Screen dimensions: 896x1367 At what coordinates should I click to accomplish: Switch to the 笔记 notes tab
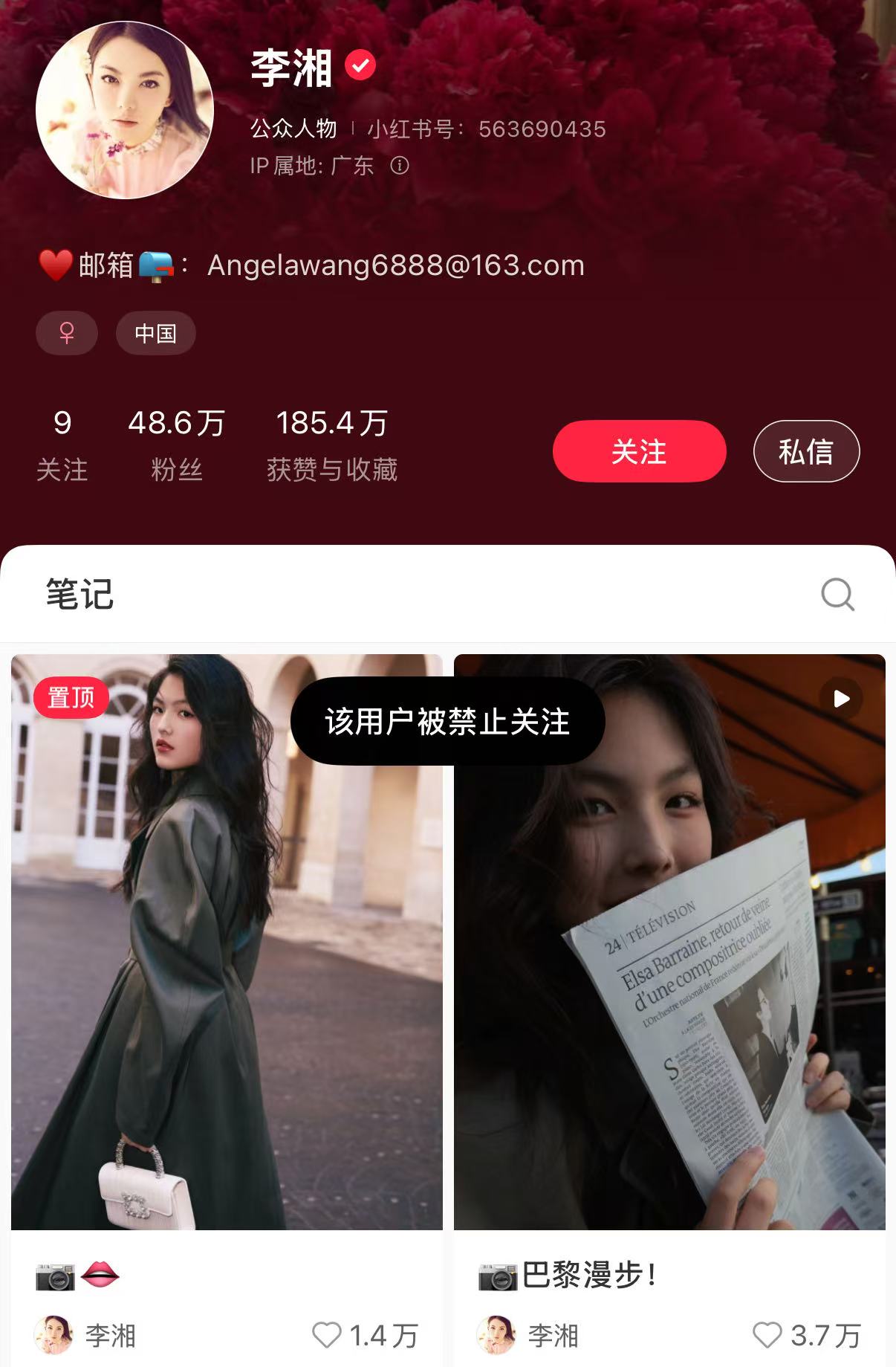[79, 594]
